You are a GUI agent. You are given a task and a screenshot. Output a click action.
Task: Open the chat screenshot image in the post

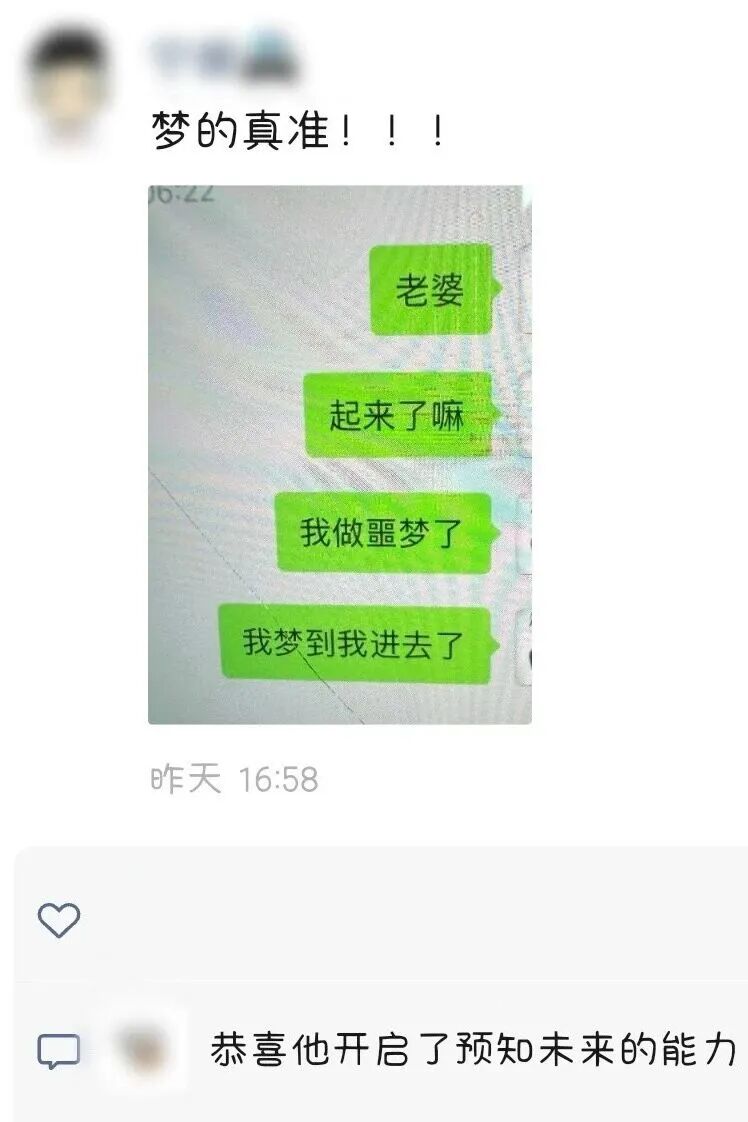coord(340,455)
